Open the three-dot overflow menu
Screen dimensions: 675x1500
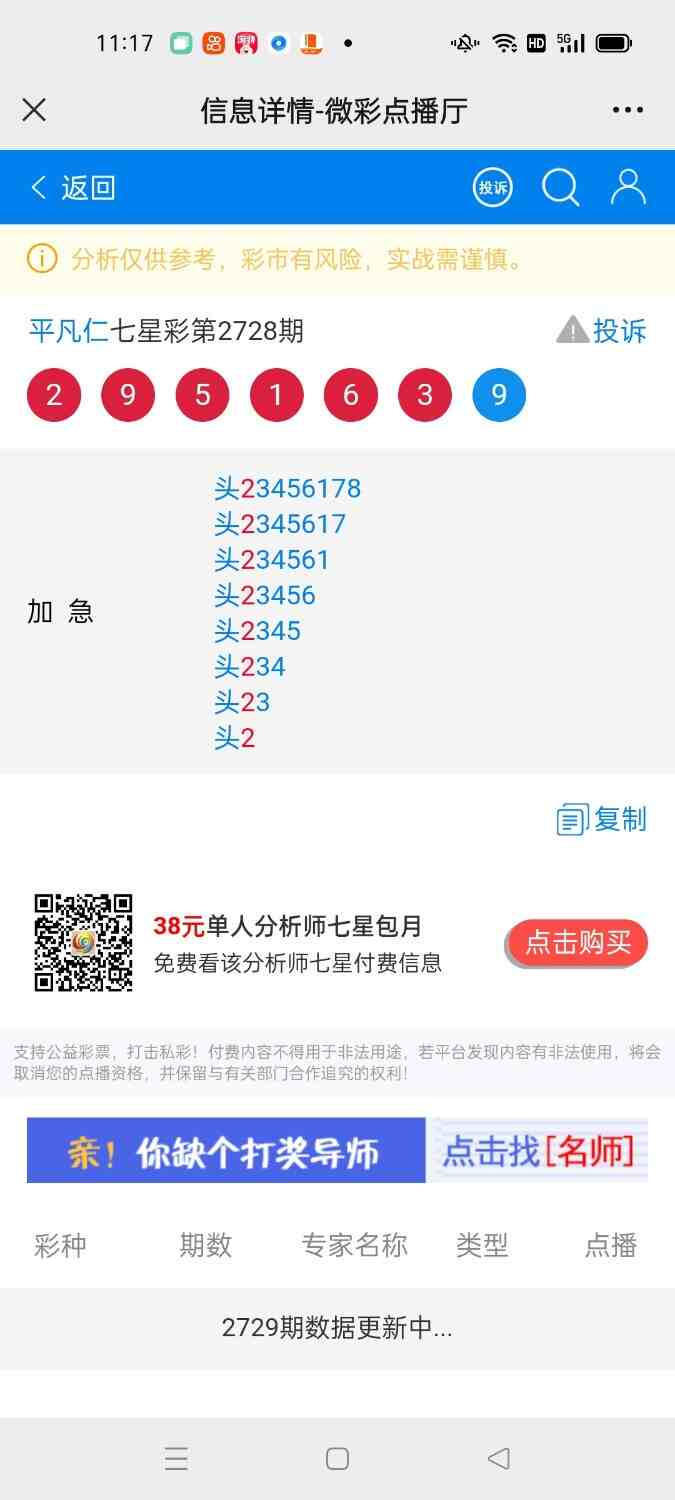(x=627, y=110)
